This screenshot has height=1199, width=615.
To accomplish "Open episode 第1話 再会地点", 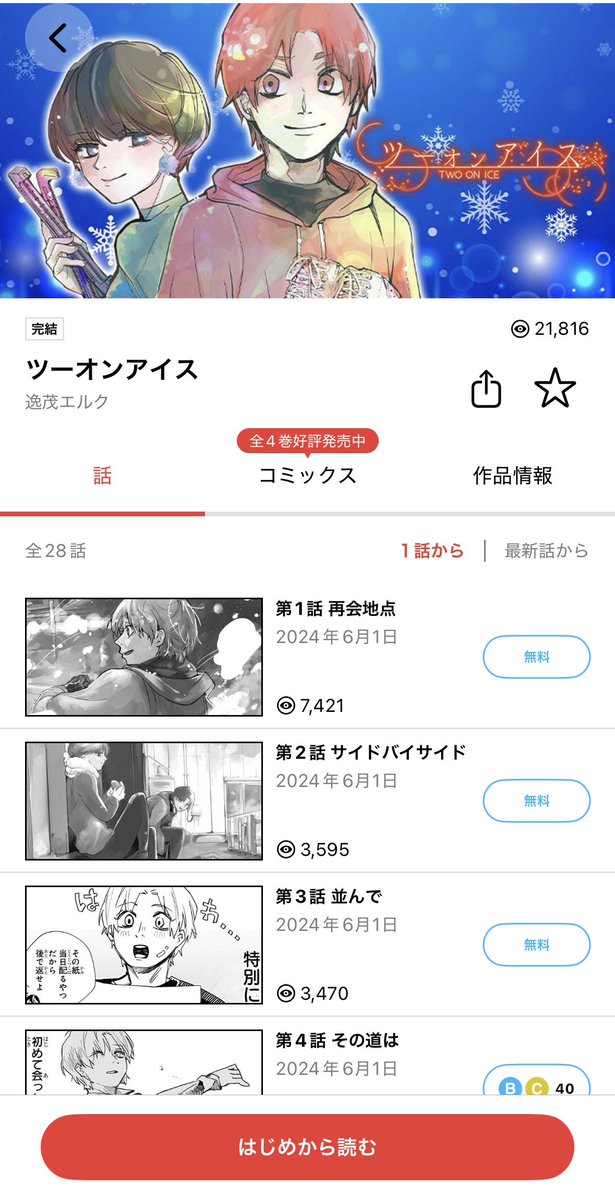I will point(337,608).
